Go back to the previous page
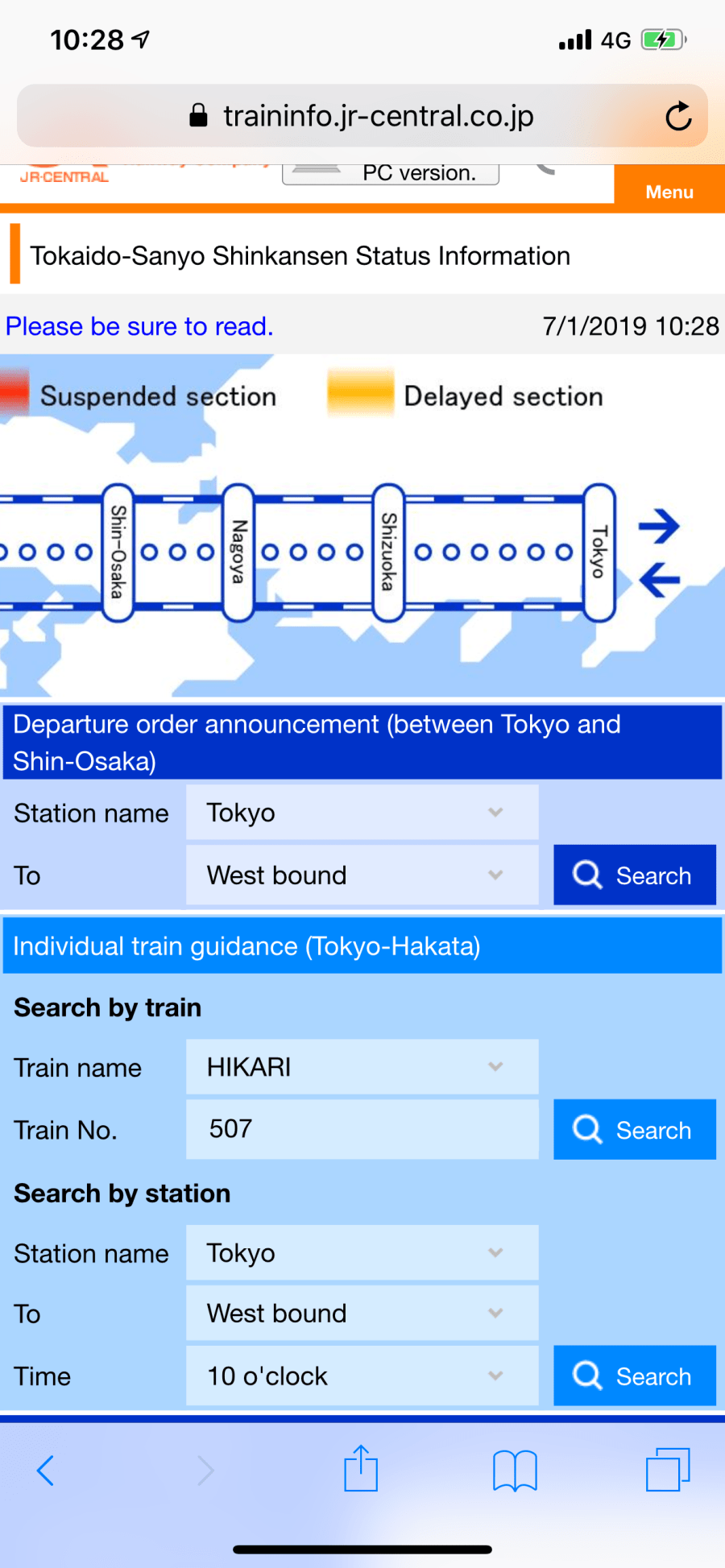The height and width of the screenshot is (1568, 725). [46, 1471]
